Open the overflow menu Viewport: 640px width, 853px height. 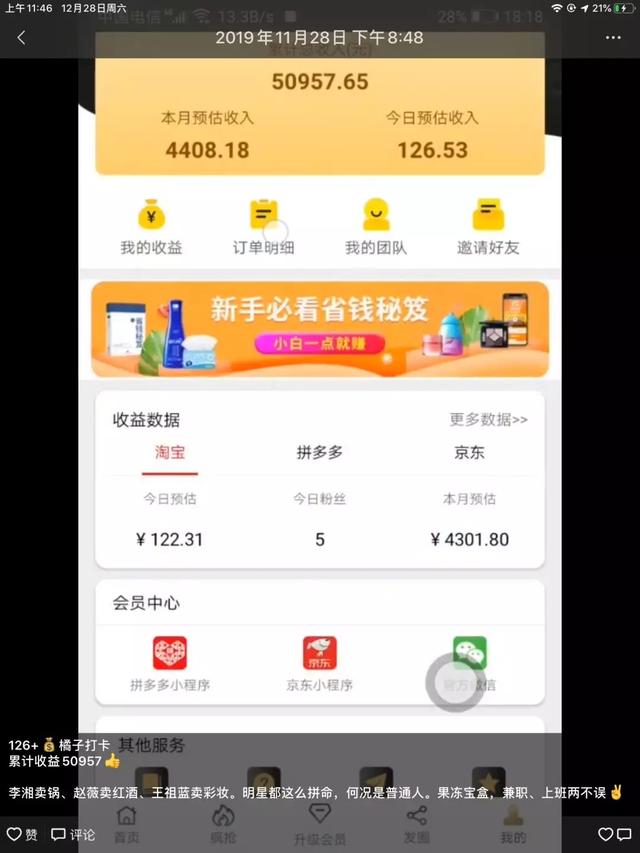[613, 38]
